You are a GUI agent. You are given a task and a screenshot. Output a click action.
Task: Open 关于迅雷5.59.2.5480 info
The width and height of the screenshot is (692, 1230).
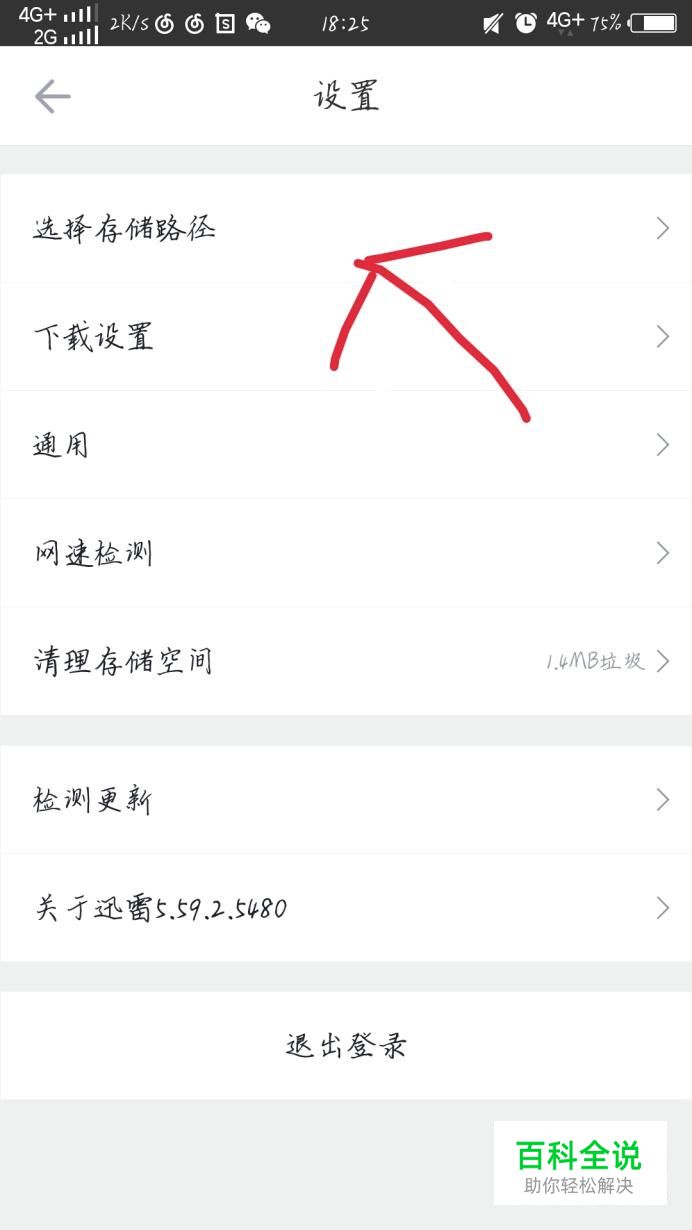[345, 908]
